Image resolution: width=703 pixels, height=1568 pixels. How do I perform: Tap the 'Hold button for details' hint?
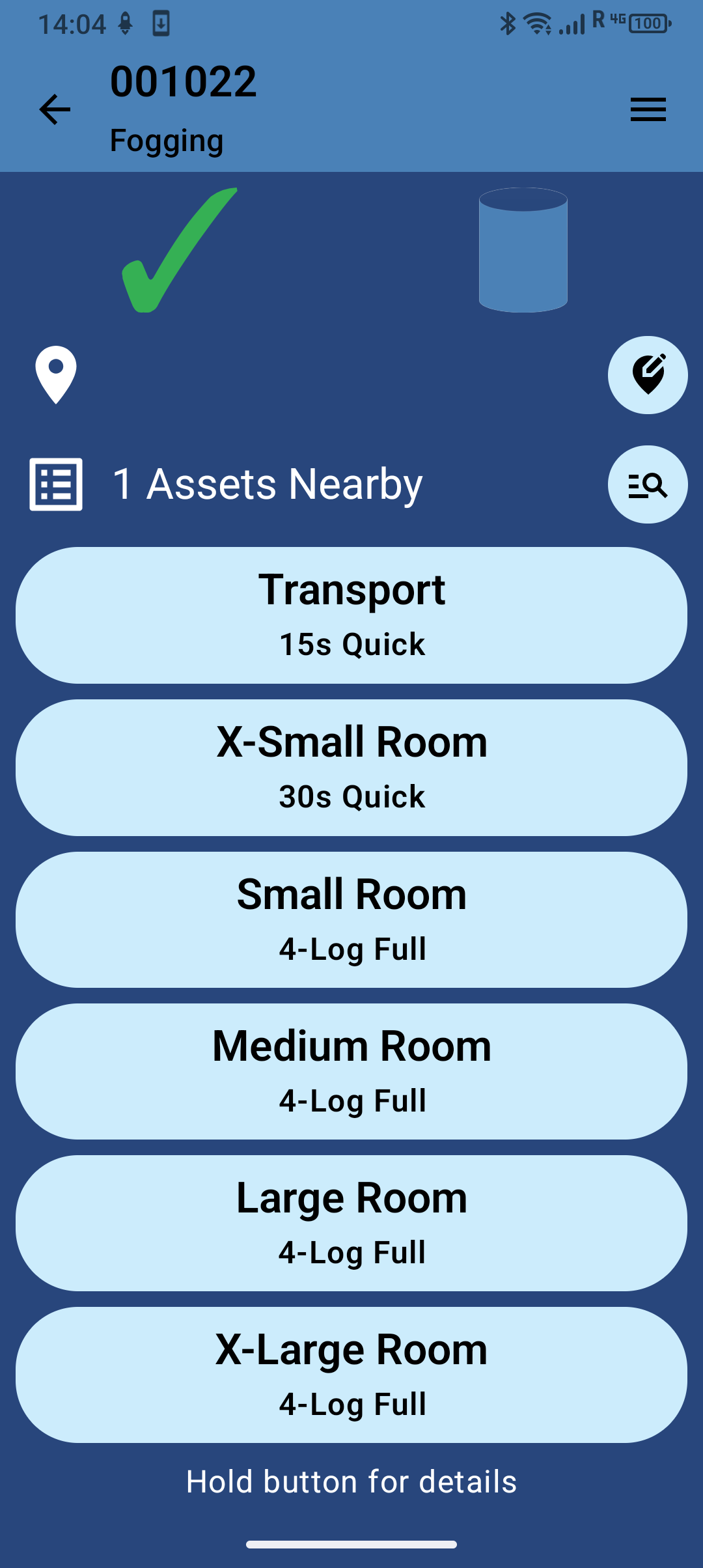click(x=351, y=1481)
